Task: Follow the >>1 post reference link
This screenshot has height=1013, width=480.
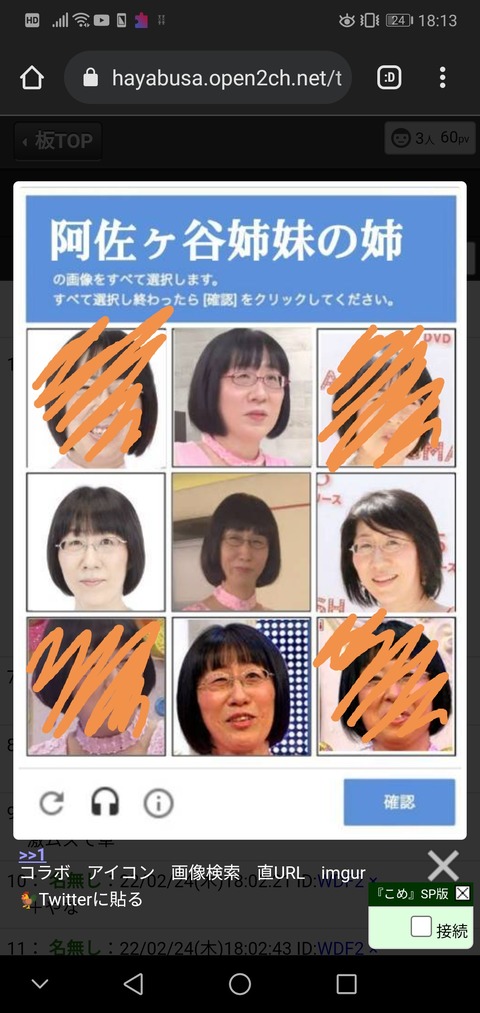Action: pos(32,855)
